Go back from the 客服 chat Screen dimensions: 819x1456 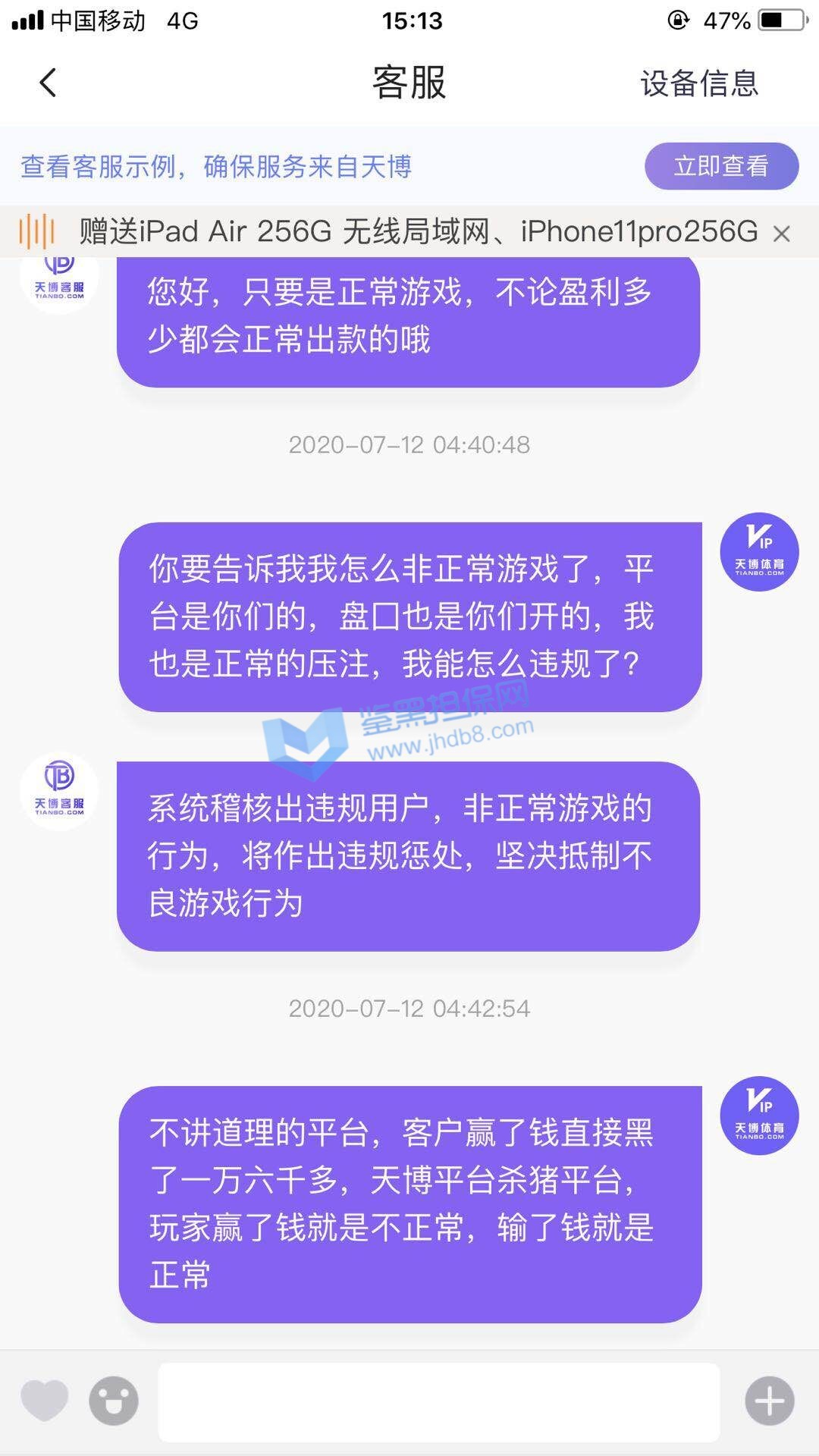click(48, 83)
